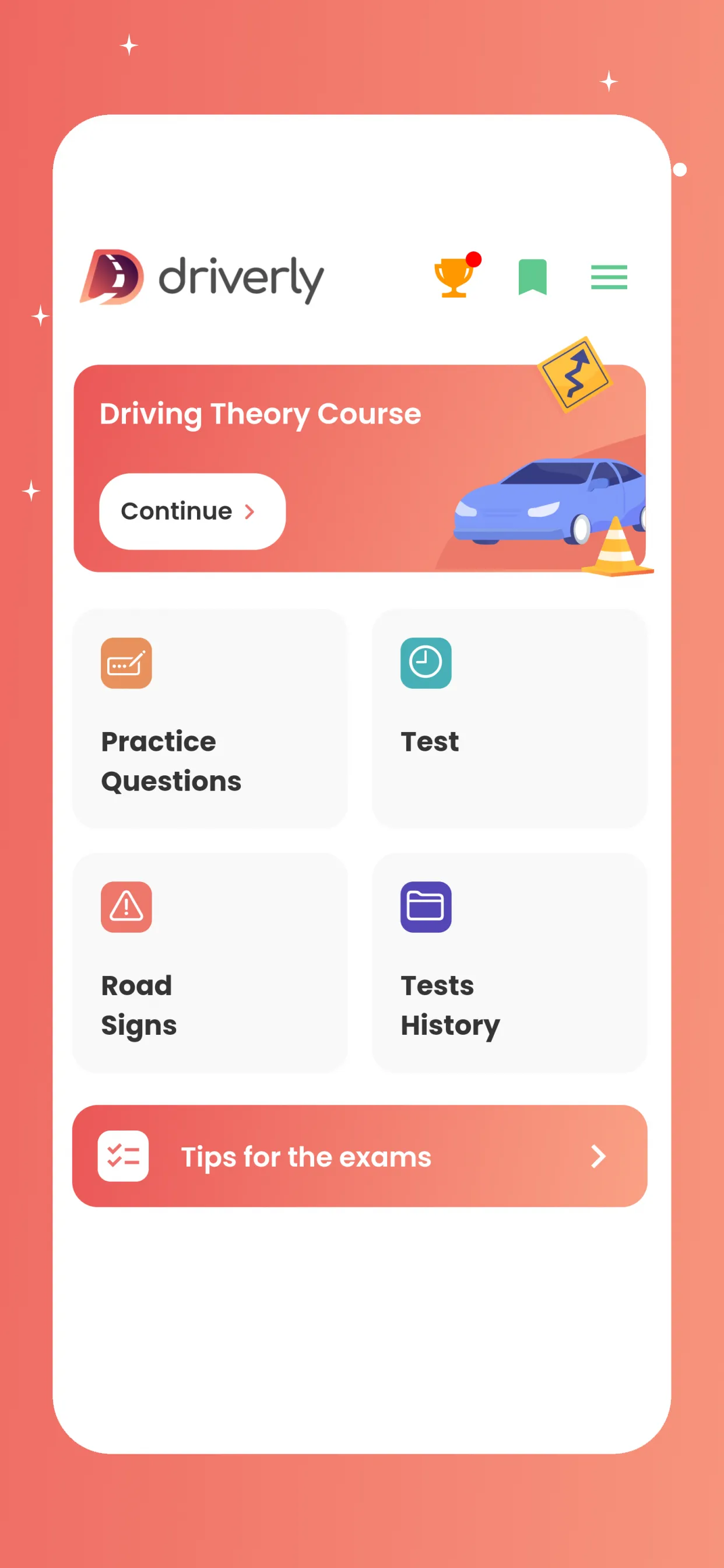Continue the Driving Theory Course
724x1568 pixels.
192,512
